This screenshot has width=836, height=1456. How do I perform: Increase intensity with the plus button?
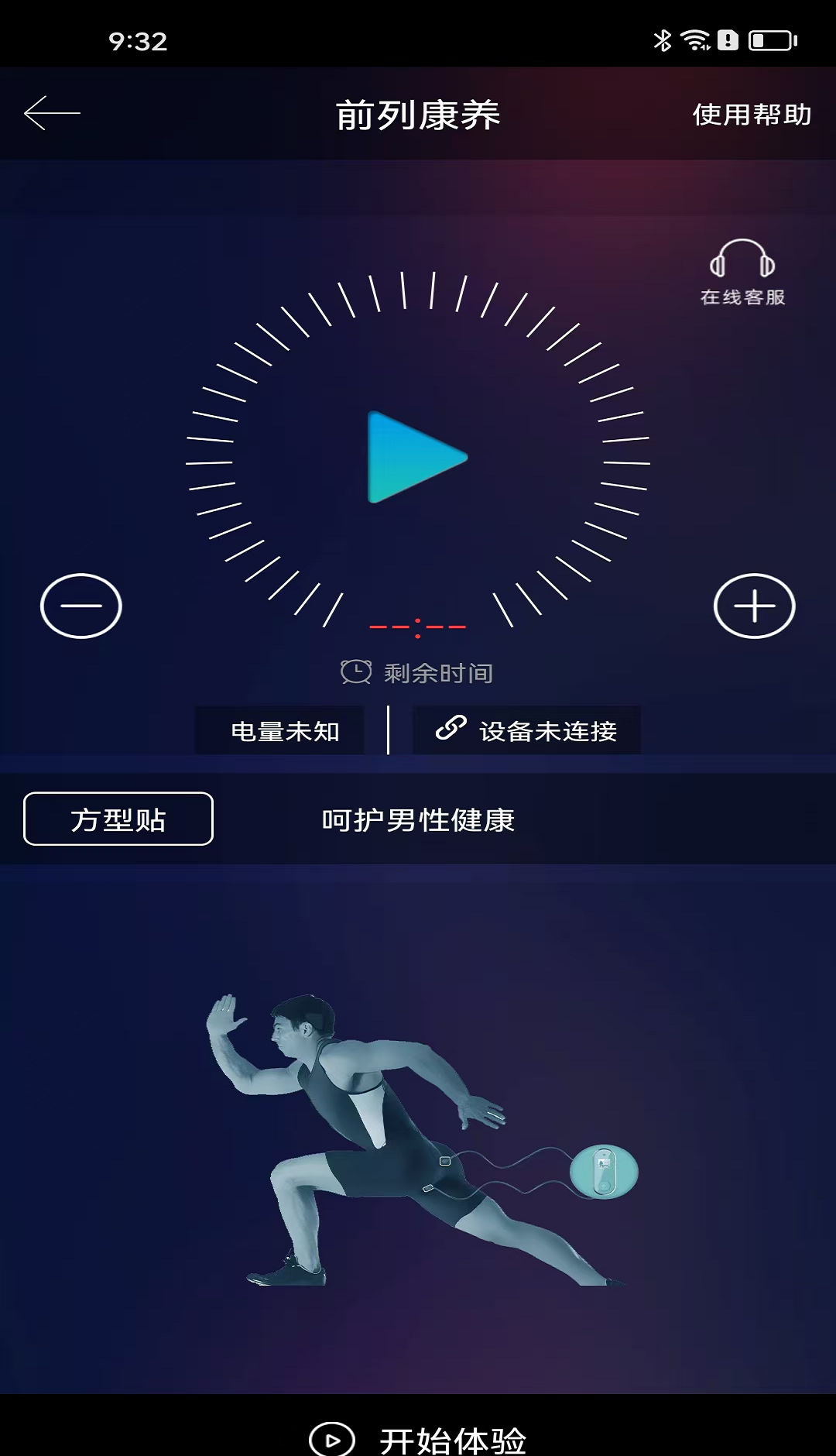pyautogui.click(x=754, y=606)
